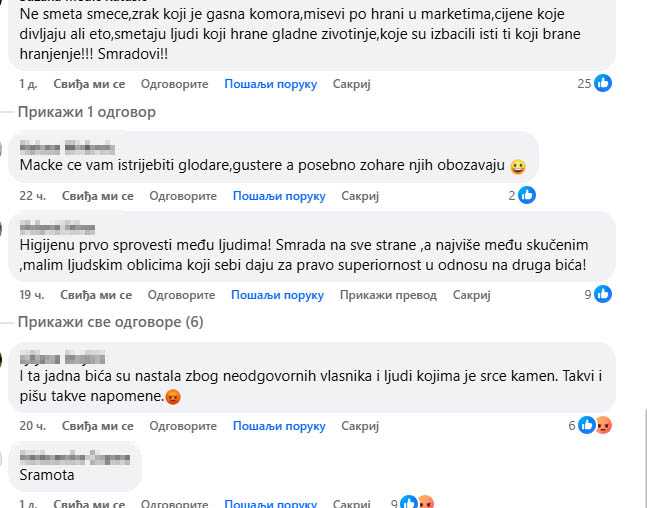Reply to the 'Higijenu prvo sprovesti' comment
Viewport: 647px width, 508px height.
pyautogui.click(x=181, y=295)
